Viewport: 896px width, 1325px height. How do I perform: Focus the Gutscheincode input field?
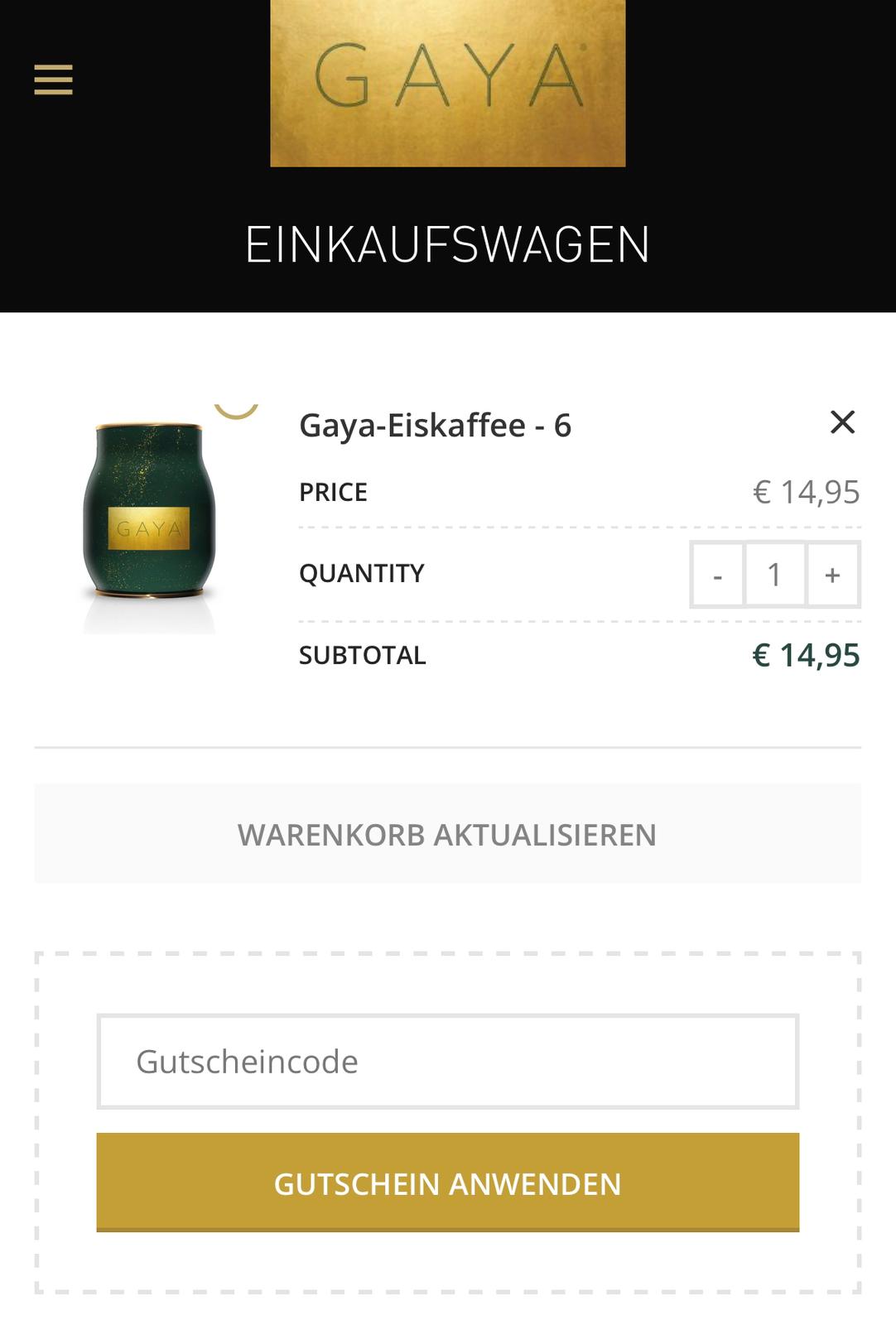pos(447,1062)
